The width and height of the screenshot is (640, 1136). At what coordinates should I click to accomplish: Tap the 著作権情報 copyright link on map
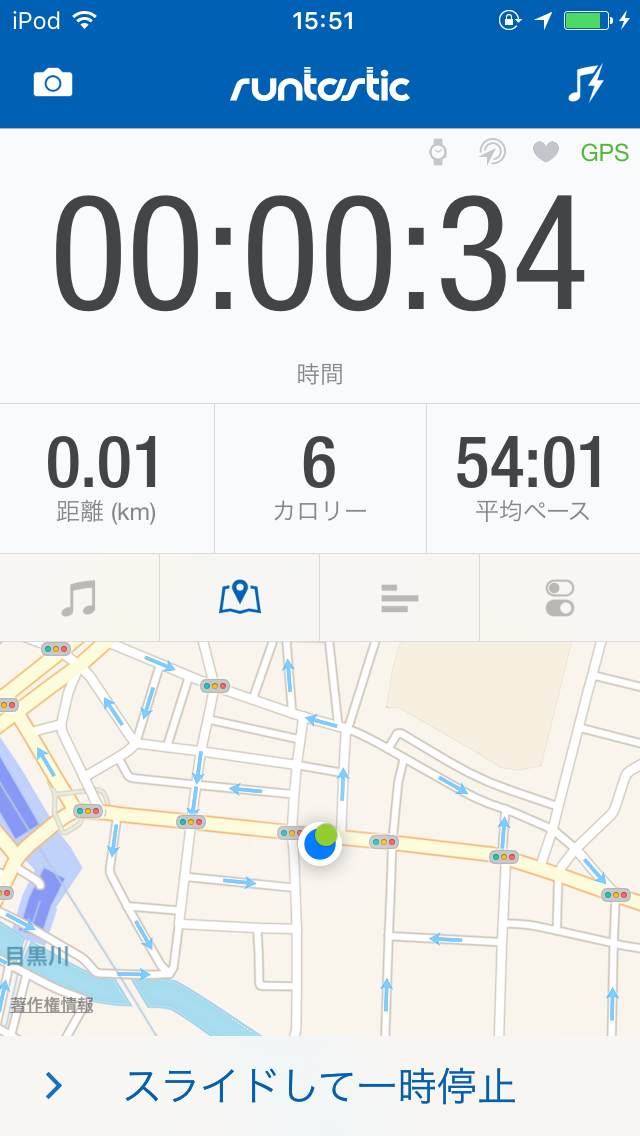pos(51,1005)
